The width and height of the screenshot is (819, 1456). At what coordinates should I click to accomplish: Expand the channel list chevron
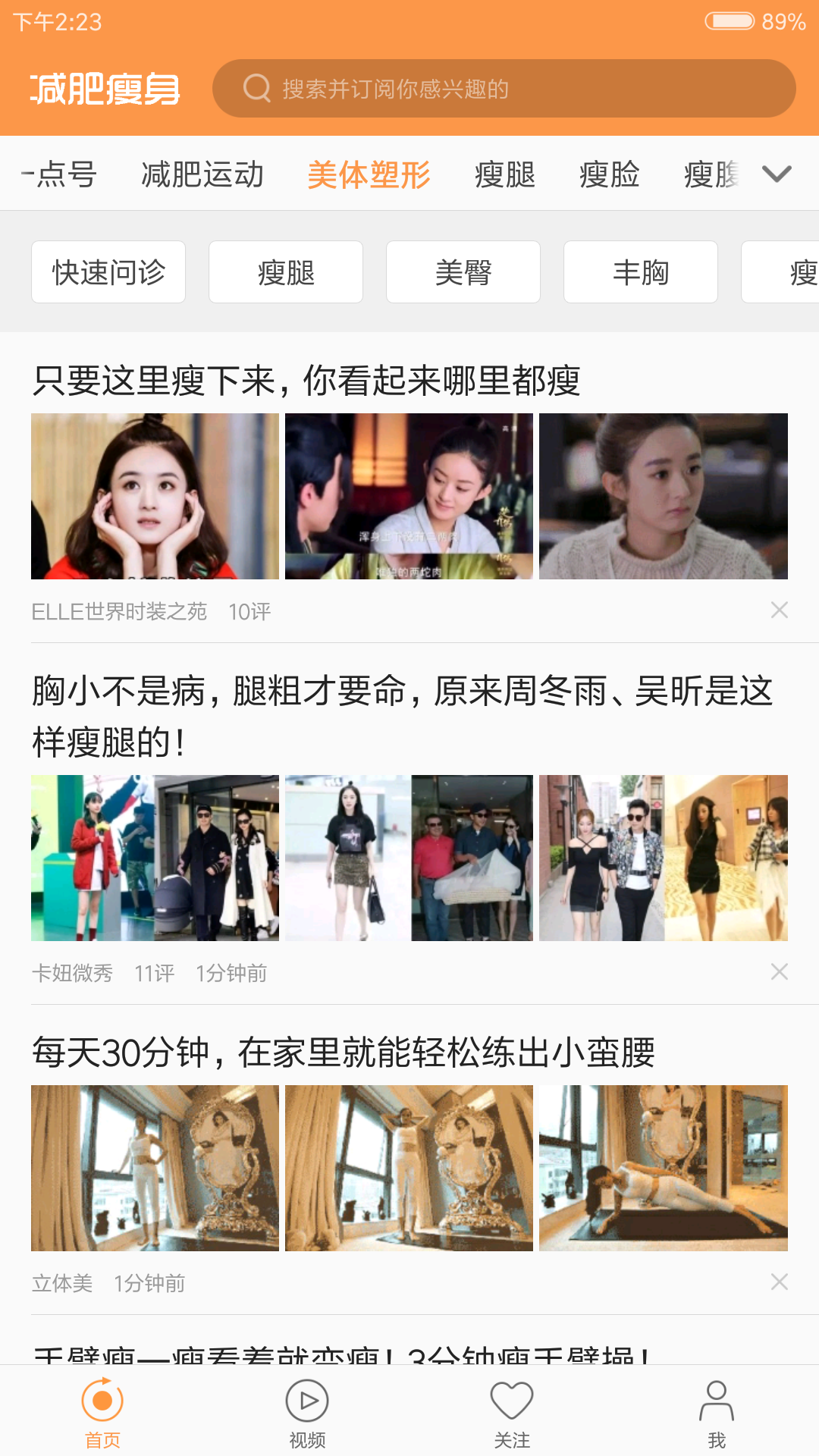coord(777,174)
